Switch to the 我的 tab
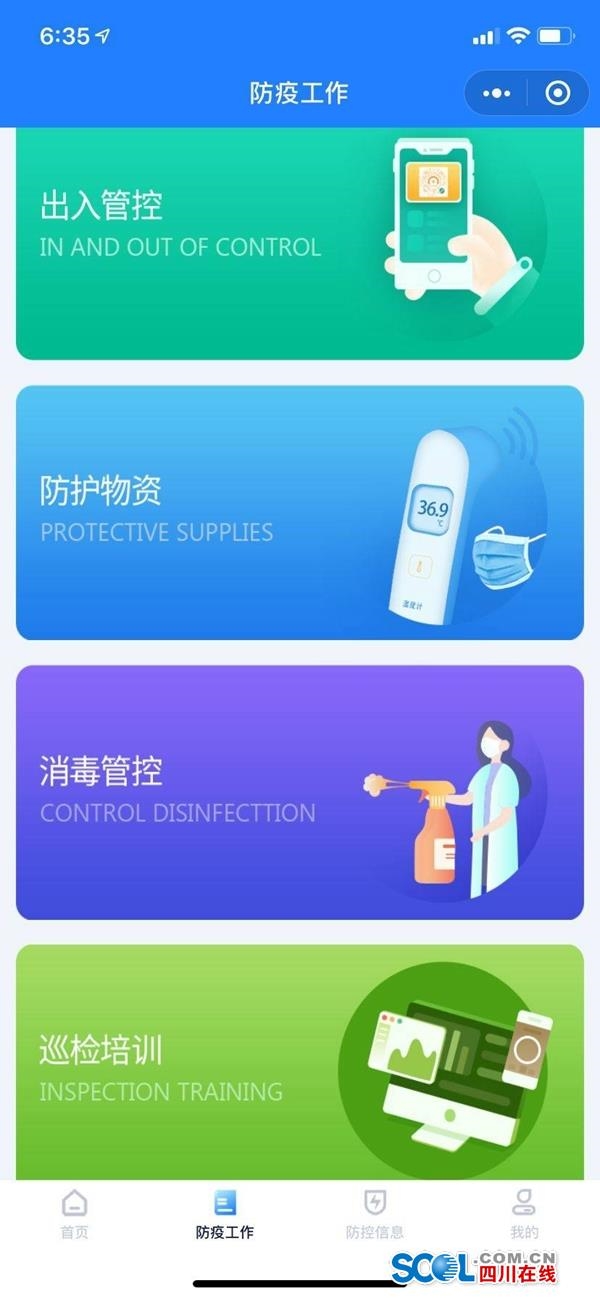 point(524,1214)
